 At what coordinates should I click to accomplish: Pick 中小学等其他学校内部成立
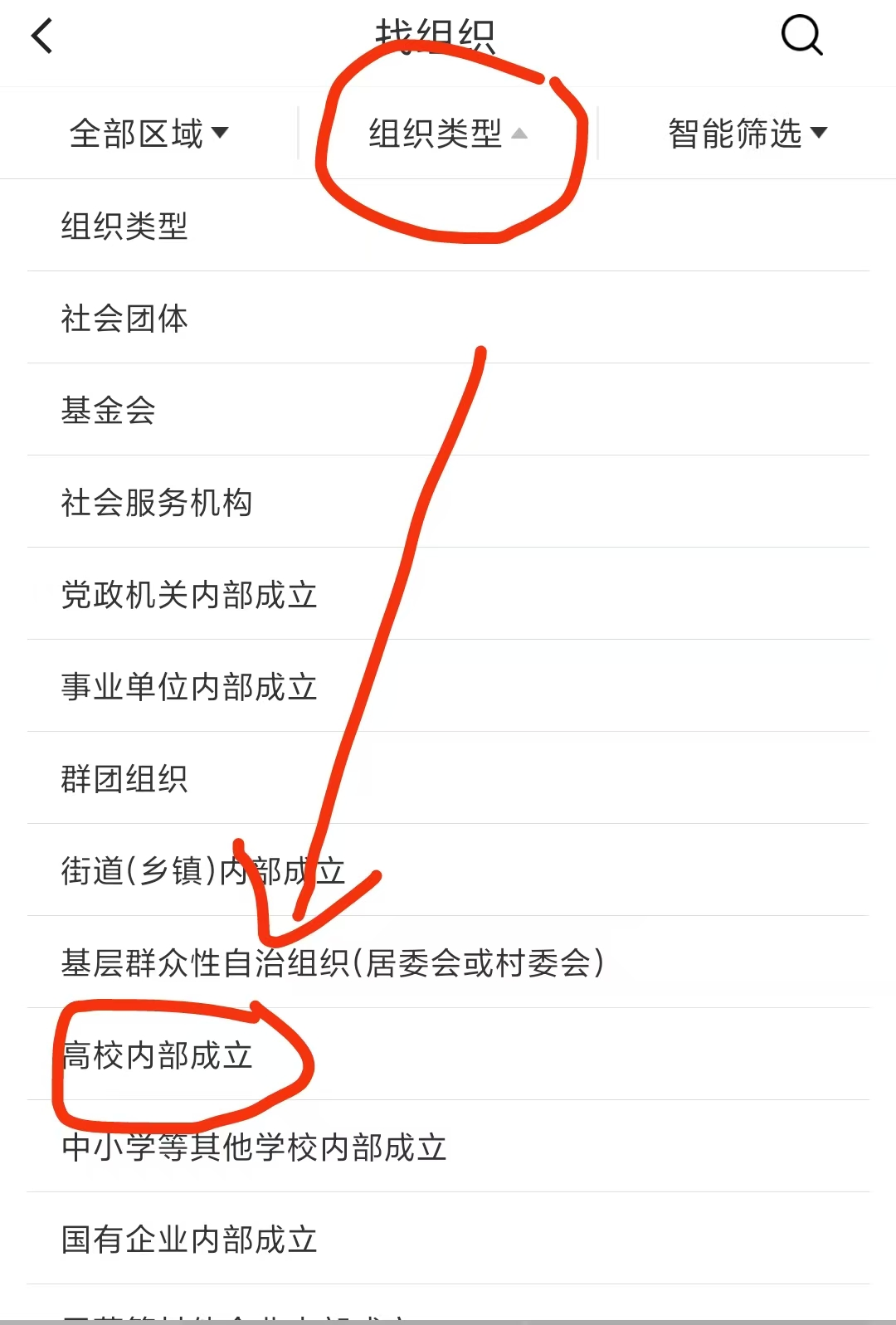254,1147
